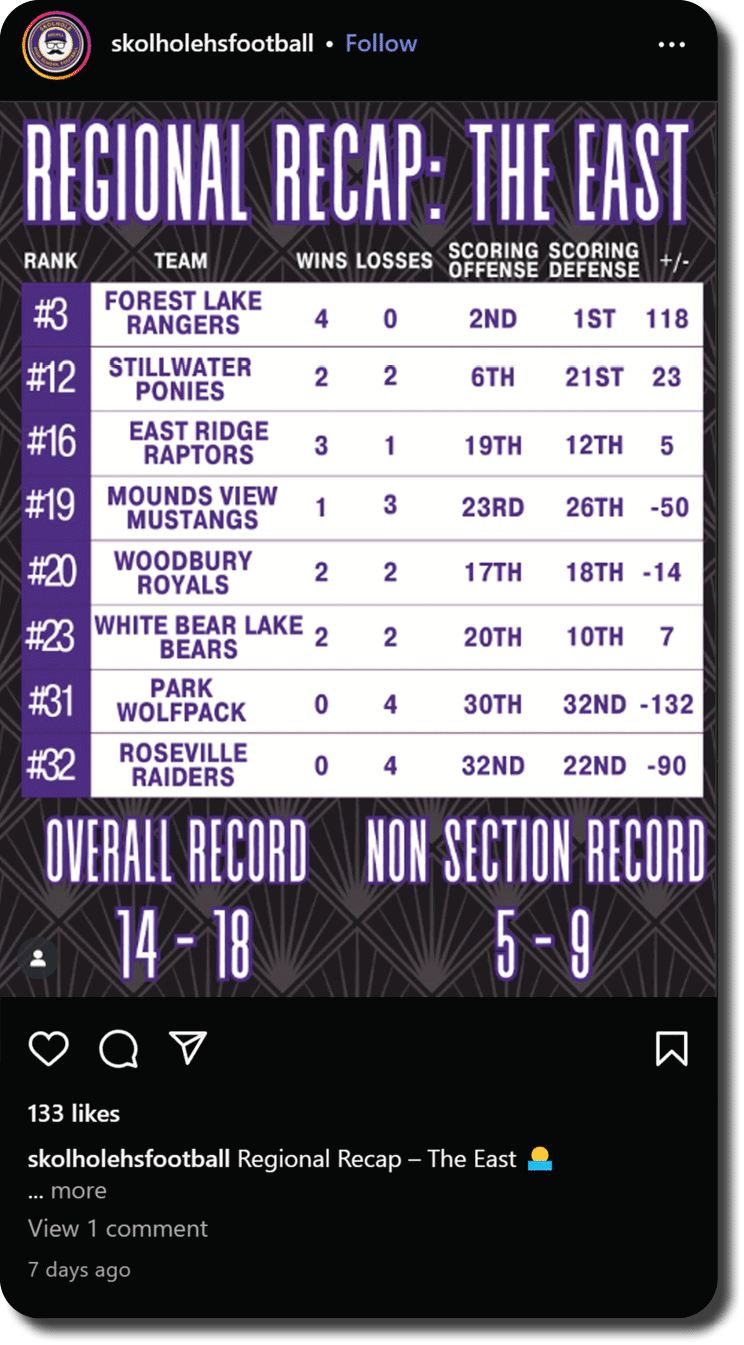Share the post via paper plane icon
This screenshot has height=1345, width=744.
click(x=188, y=1047)
